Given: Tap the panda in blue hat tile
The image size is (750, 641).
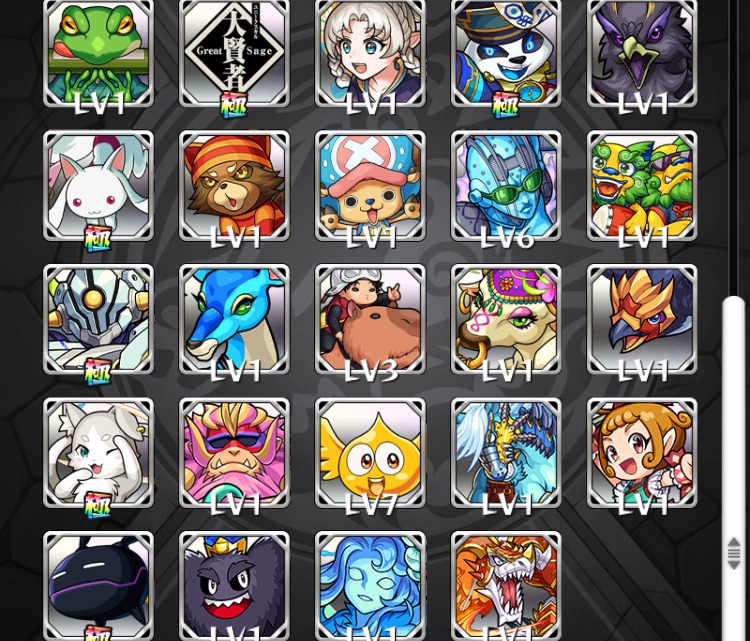Looking at the screenshot, I should pyautogui.click(x=506, y=52).
